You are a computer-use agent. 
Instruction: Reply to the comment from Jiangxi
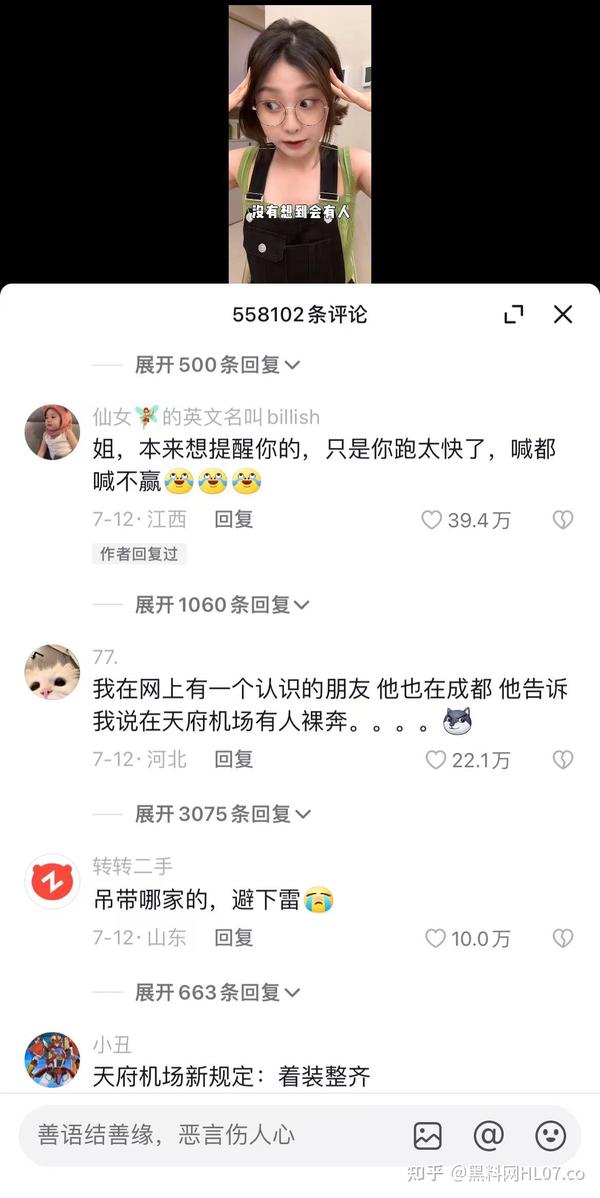pyautogui.click(x=234, y=520)
